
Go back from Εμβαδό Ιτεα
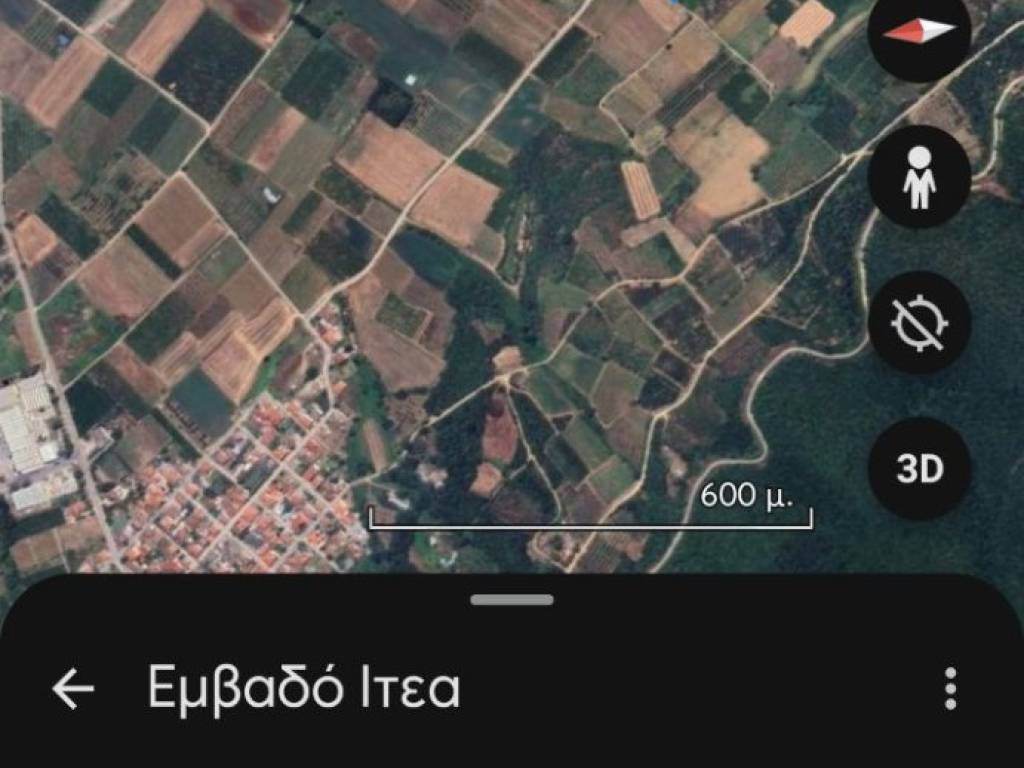73,689
